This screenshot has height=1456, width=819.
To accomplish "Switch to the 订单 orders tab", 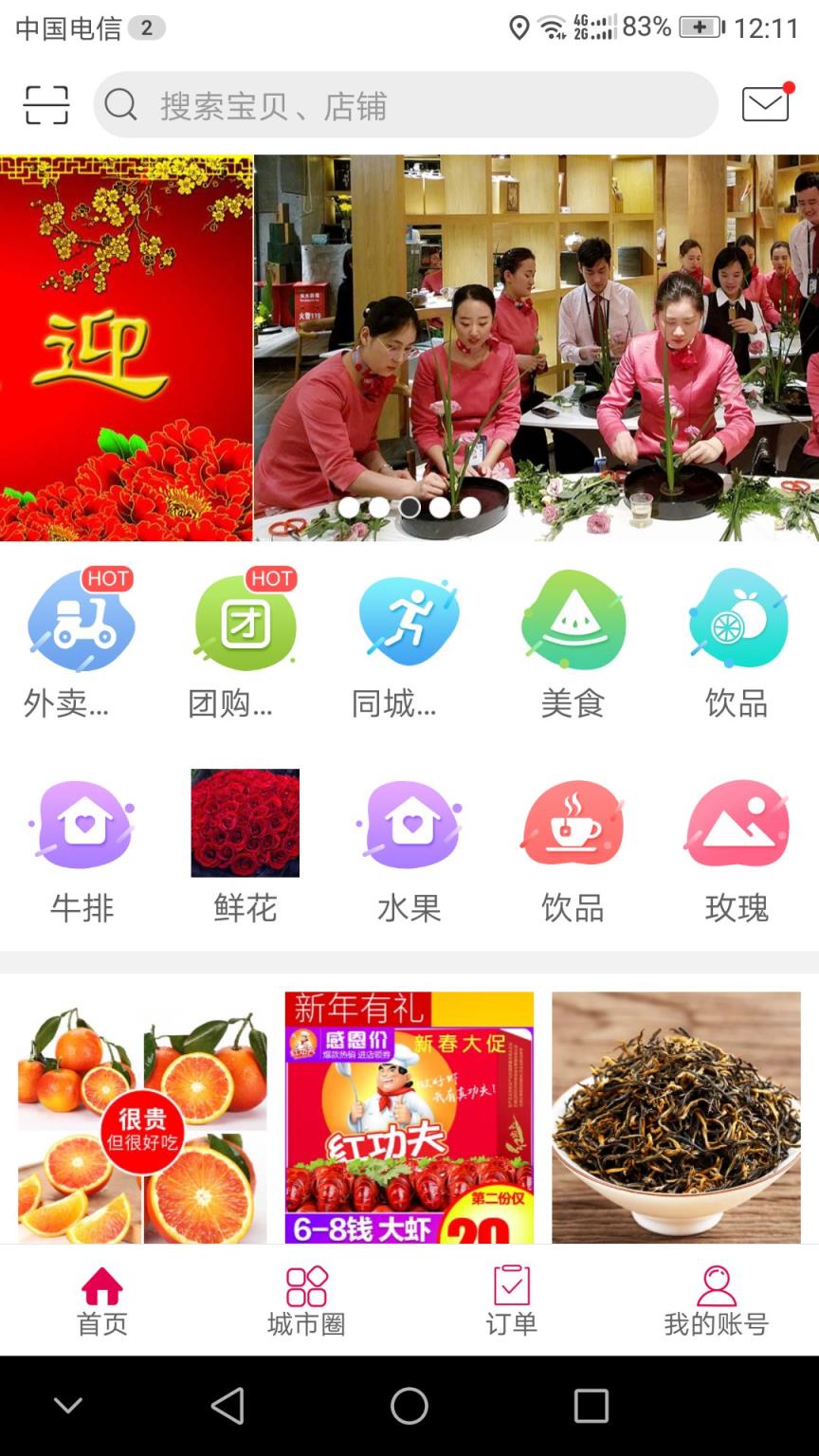I will pyautogui.click(x=512, y=1301).
